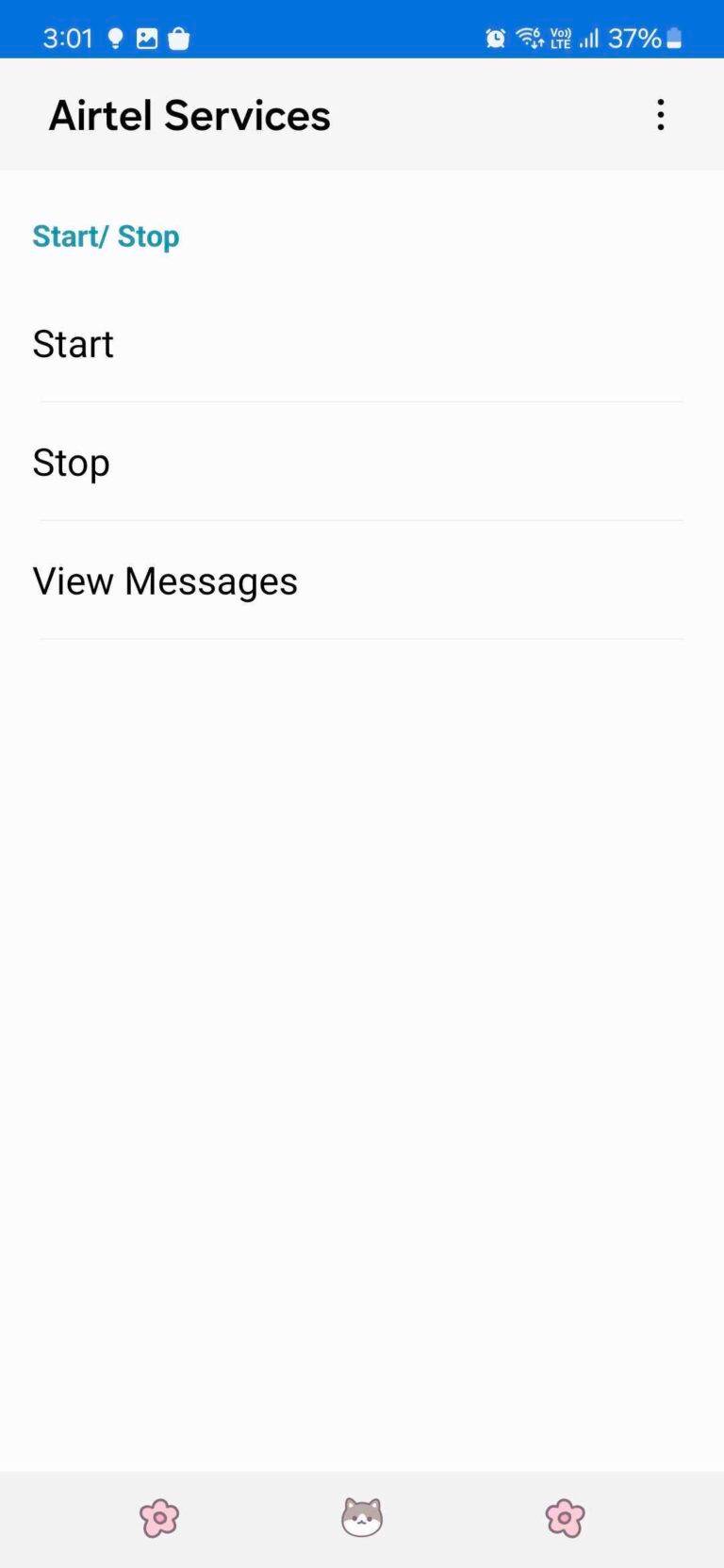Tap the Start/ Stop section header

click(x=106, y=237)
